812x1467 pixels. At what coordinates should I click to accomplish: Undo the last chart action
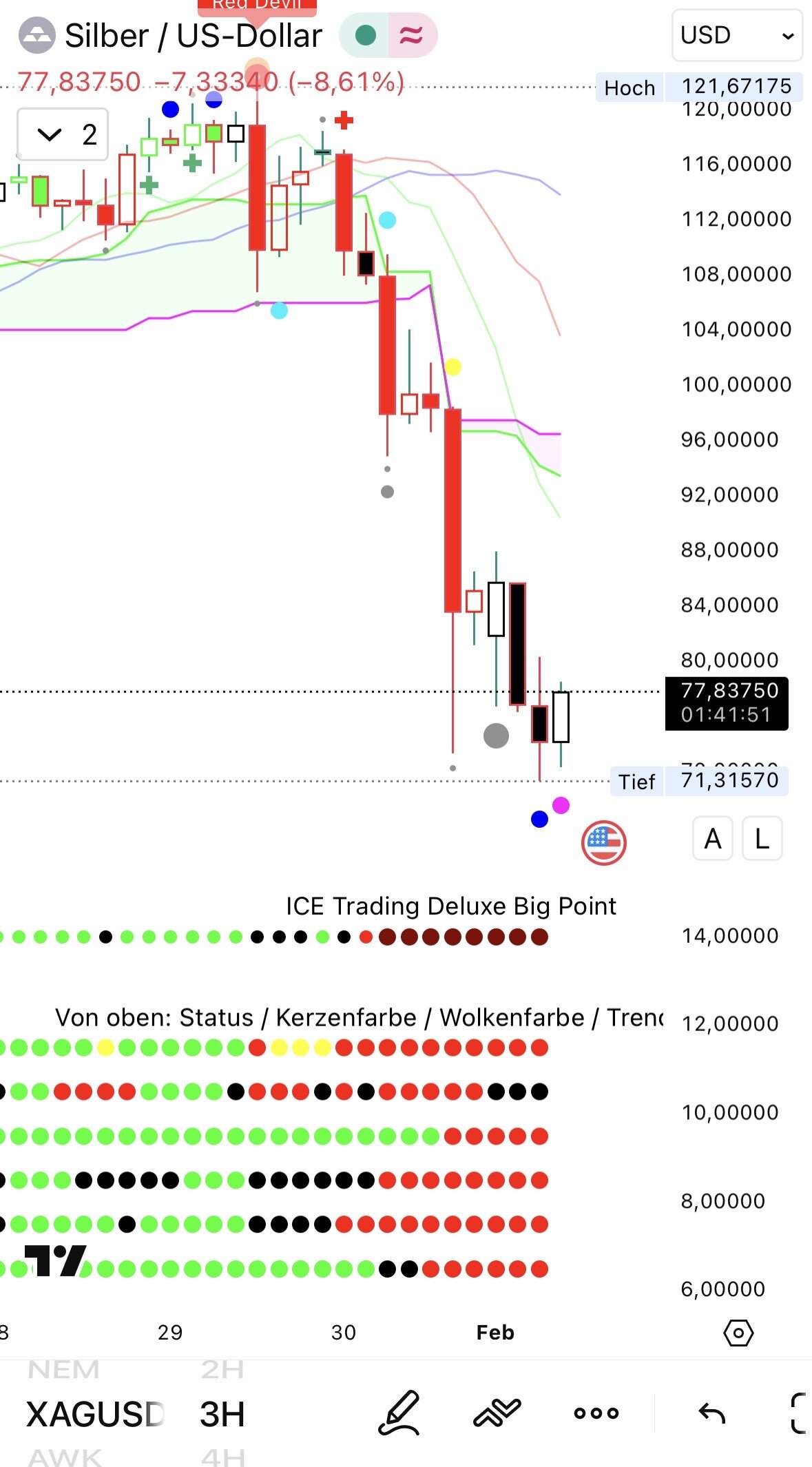pos(712,1413)
